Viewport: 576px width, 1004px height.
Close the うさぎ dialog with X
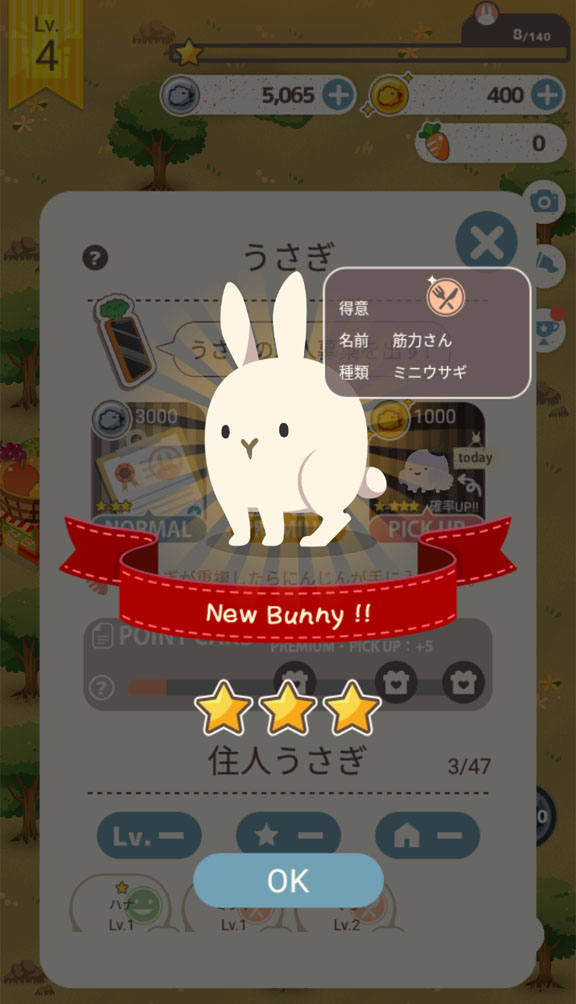[x=486, y=243]
